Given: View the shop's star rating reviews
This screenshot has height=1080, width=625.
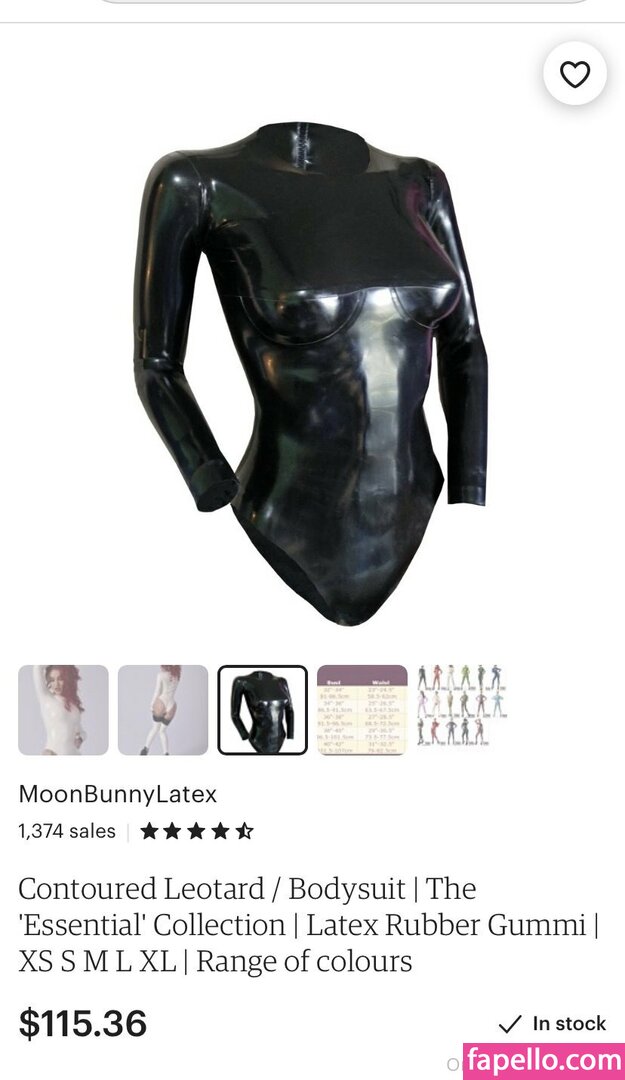Looking at the screenshot, I should 197,831.
